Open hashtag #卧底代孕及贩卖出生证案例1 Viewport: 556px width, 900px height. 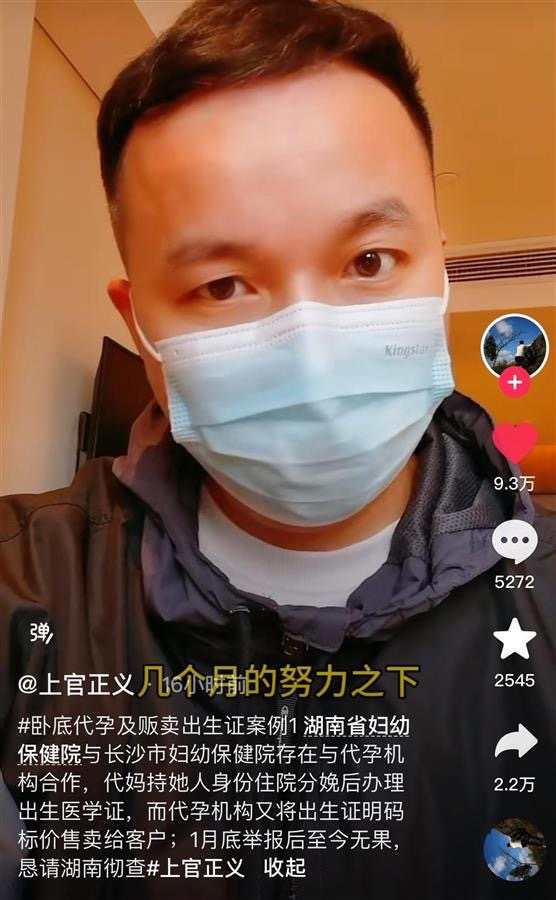click(x=158, y=726)
